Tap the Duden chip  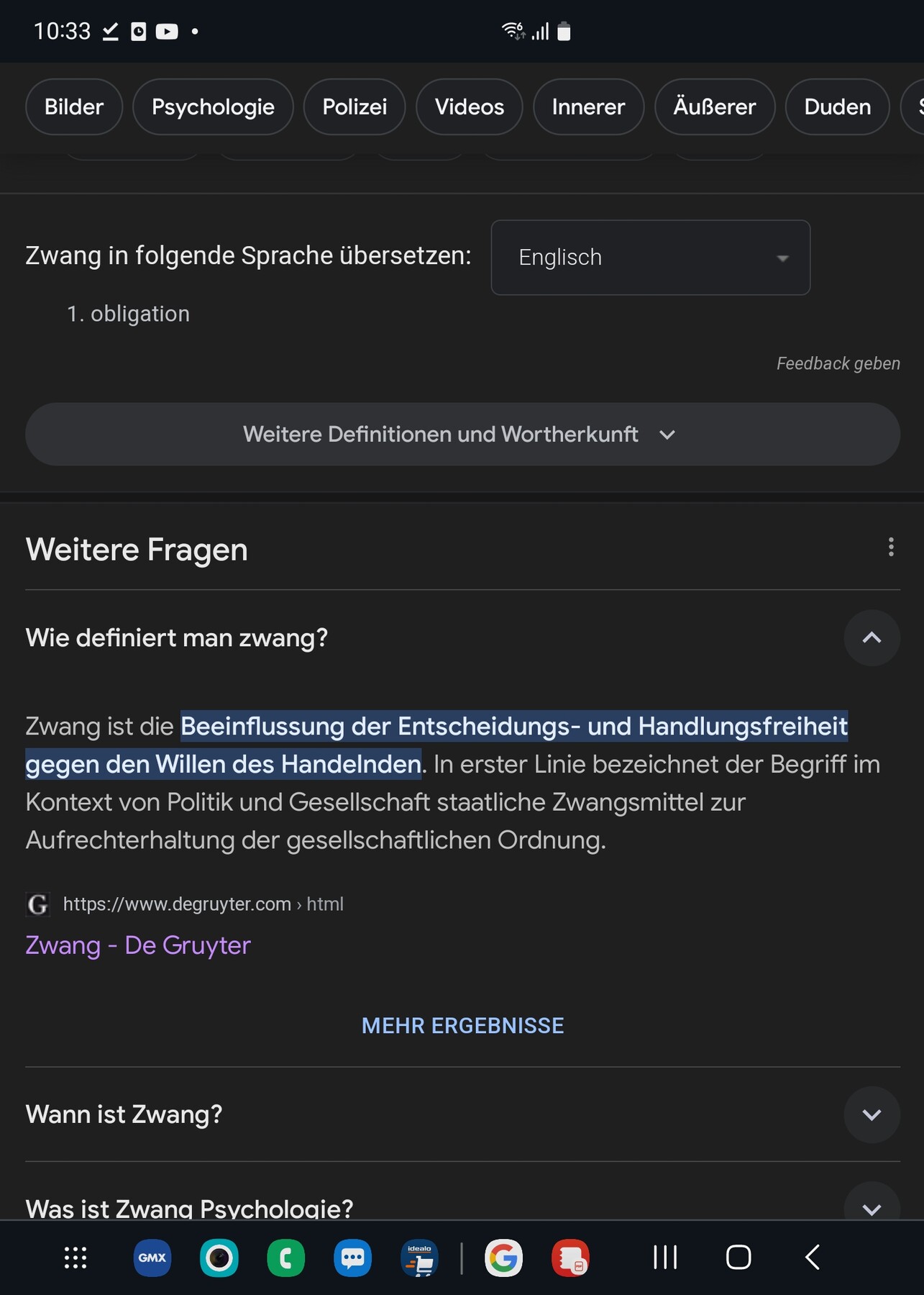837,106
